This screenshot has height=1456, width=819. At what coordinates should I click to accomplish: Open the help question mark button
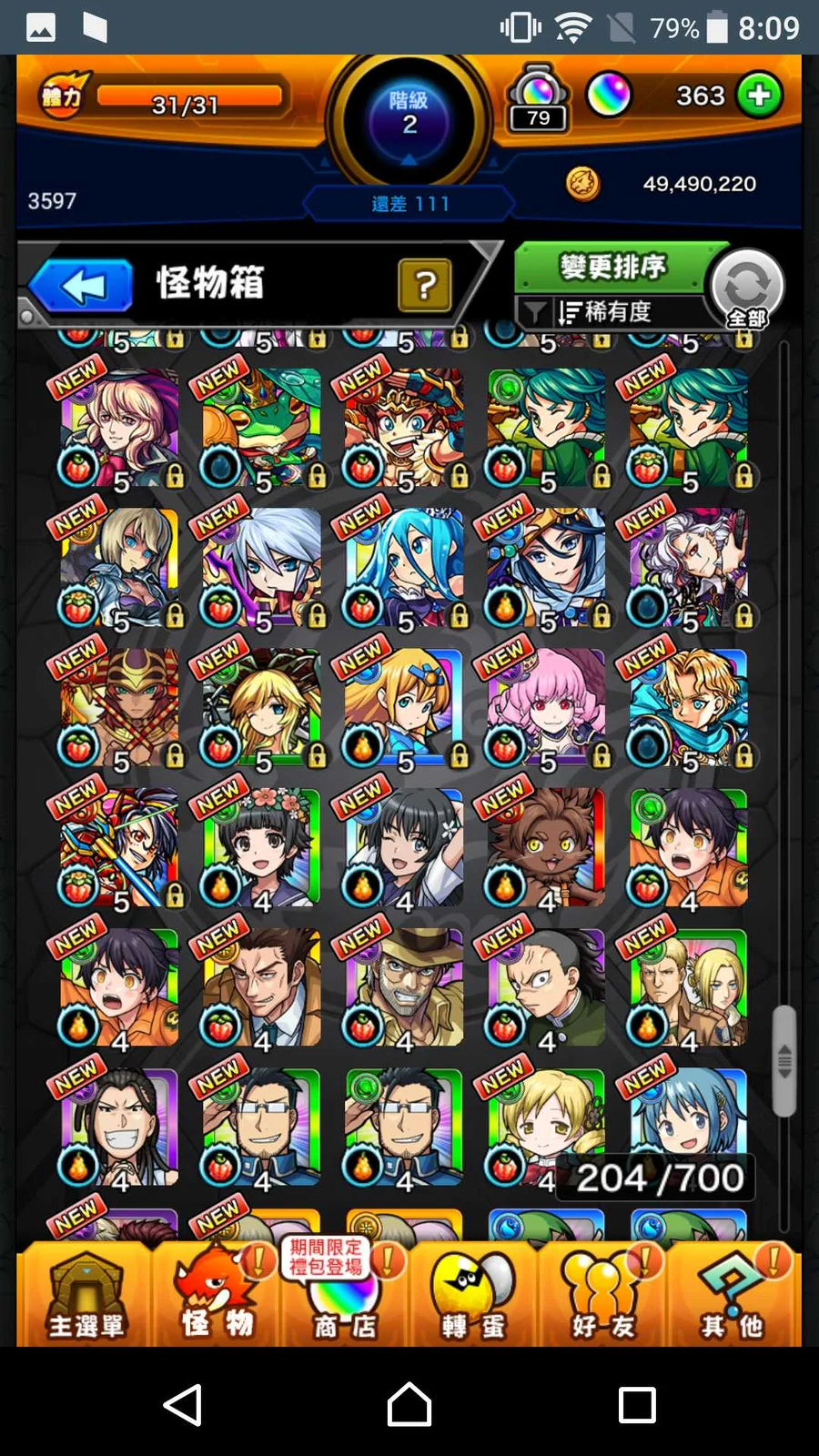click(x=424, y=286)
